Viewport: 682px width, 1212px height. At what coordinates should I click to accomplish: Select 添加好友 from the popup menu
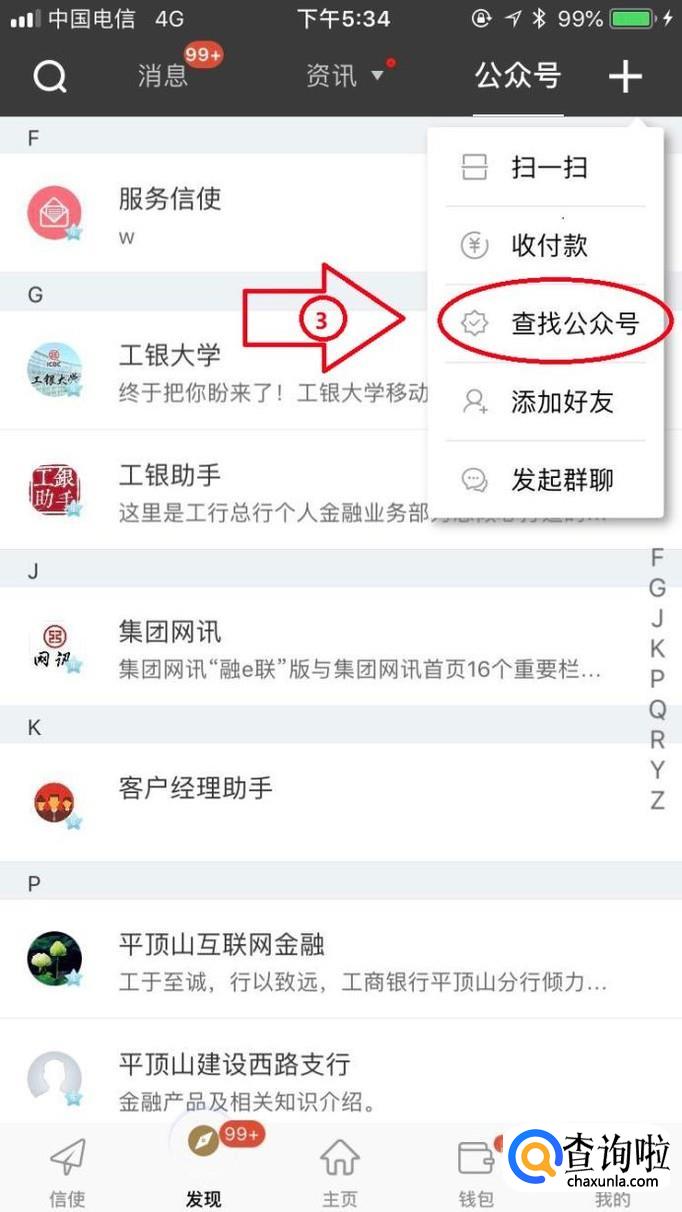click(x=560, y=402)
